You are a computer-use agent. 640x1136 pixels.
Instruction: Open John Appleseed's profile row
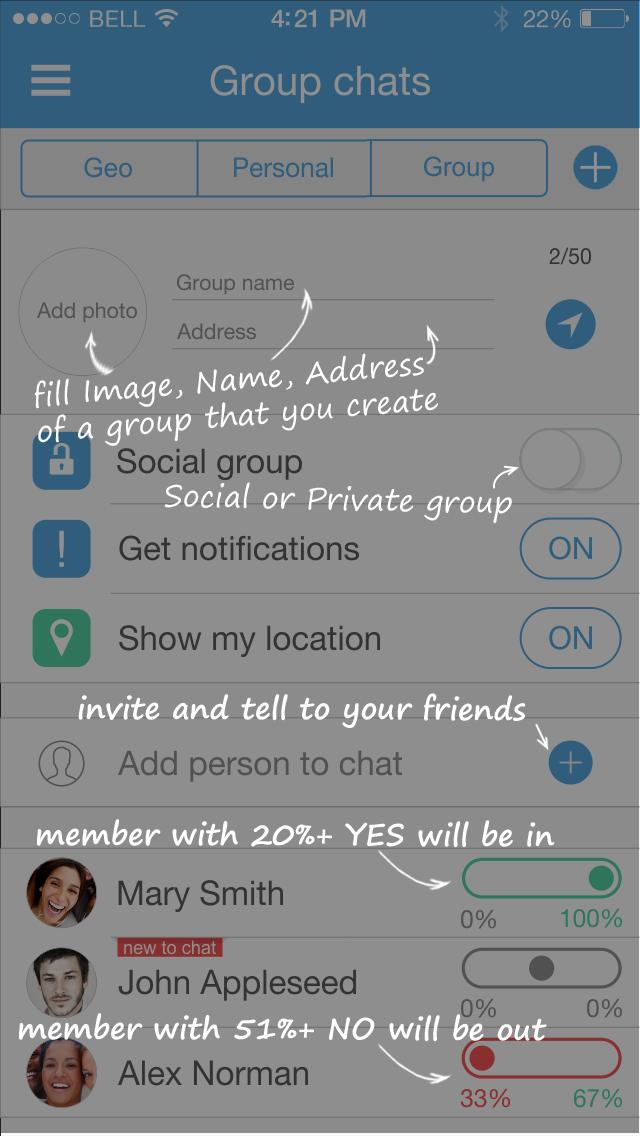[x=237, y=984]
